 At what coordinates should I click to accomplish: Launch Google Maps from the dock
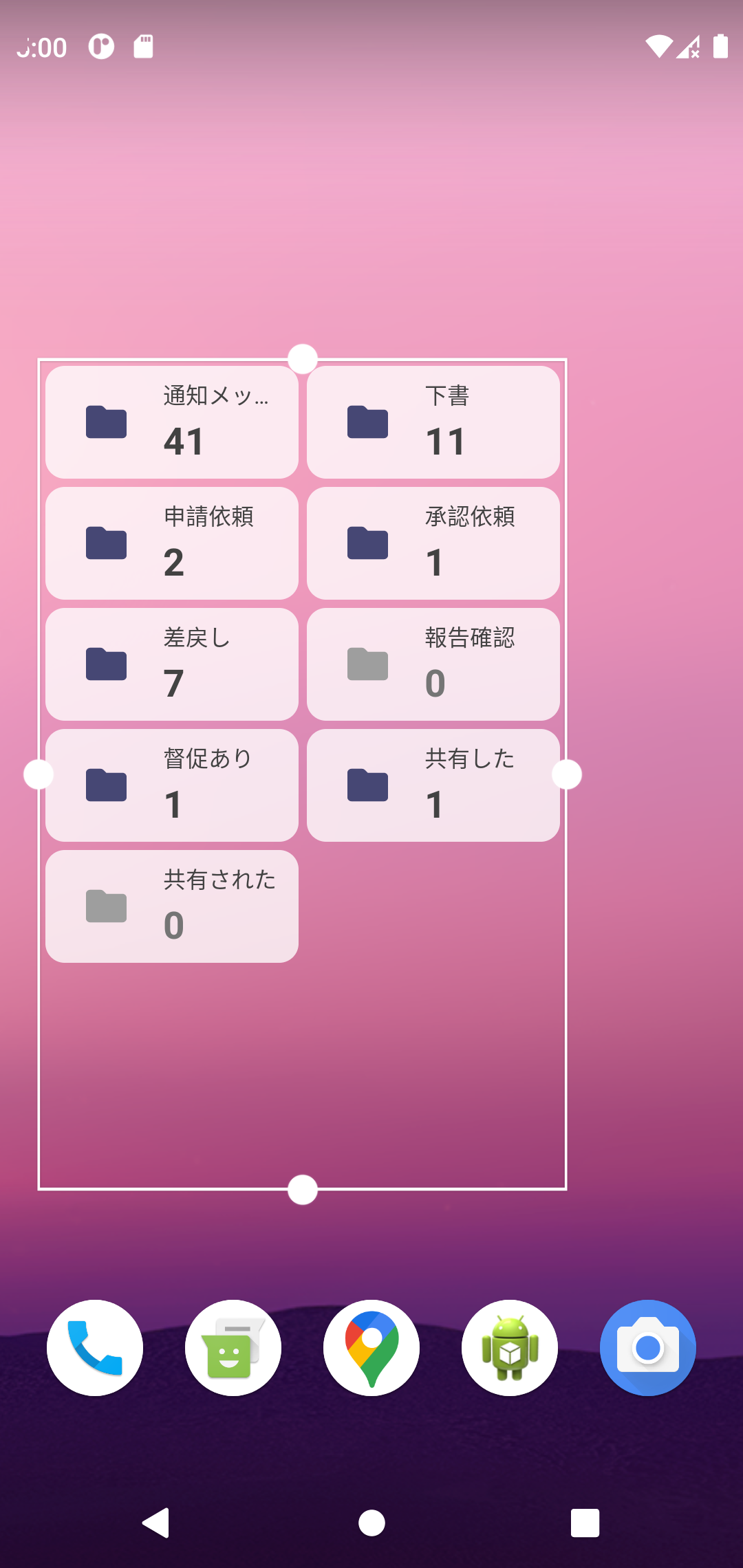(371, 1348)
